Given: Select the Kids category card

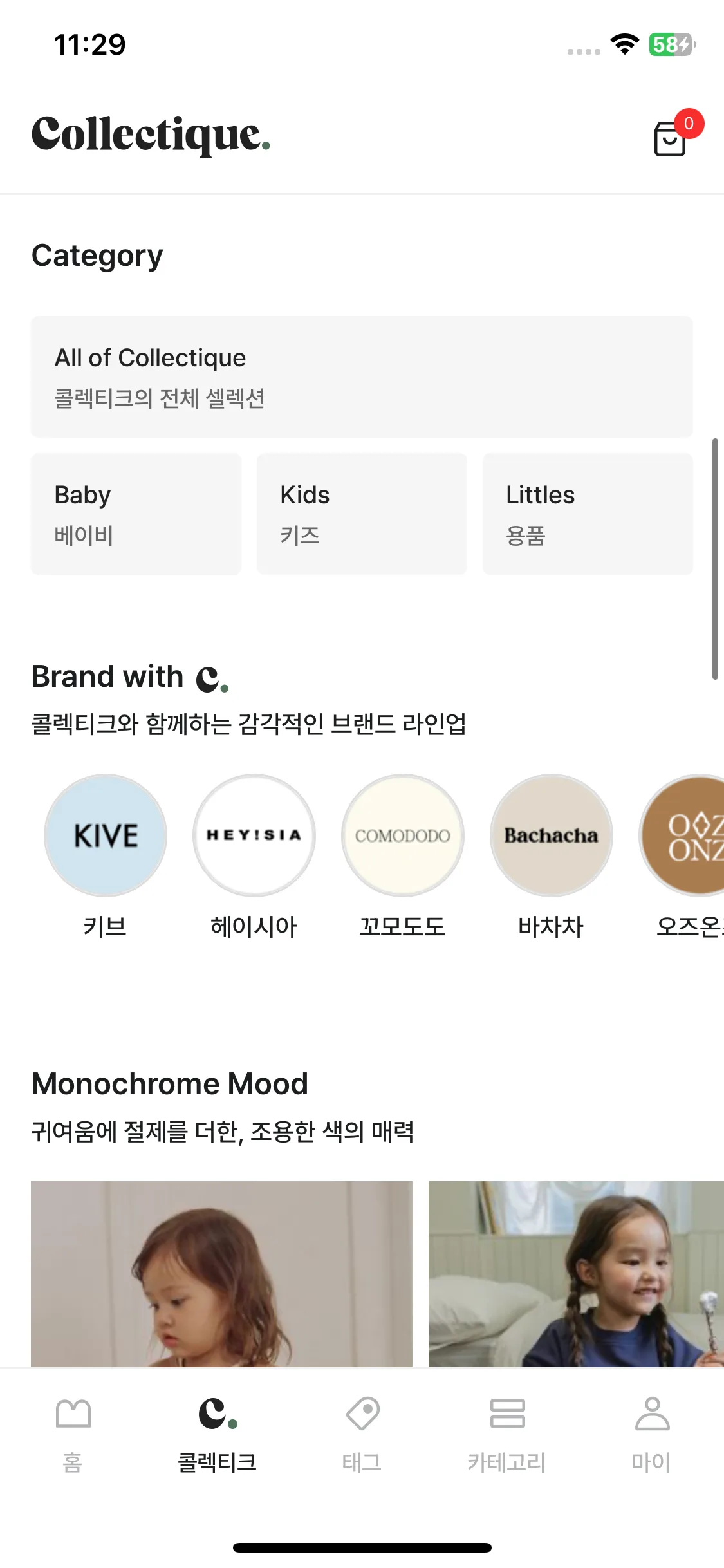Looking at the screenshot, I should 362,514.
